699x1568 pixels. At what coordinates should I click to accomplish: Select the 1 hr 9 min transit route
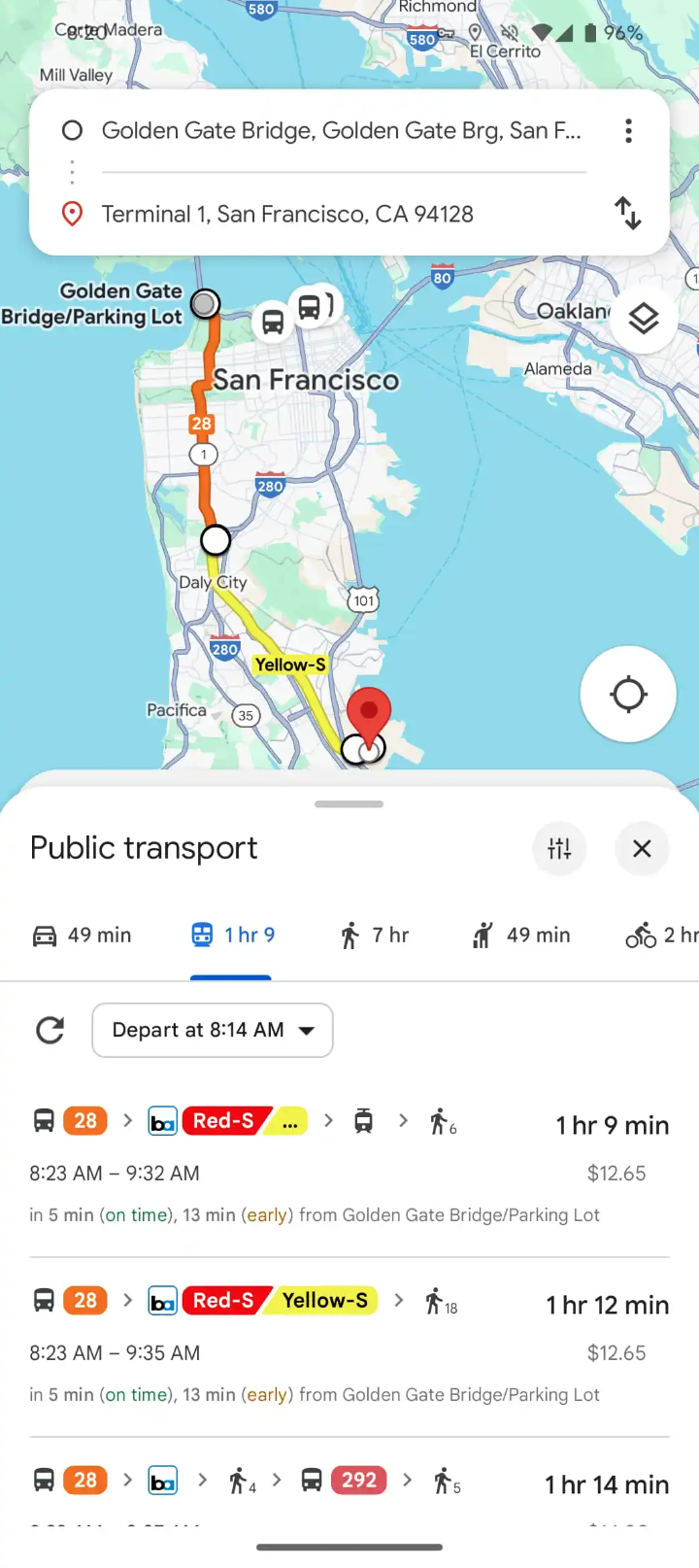[x=349, y=1166]
